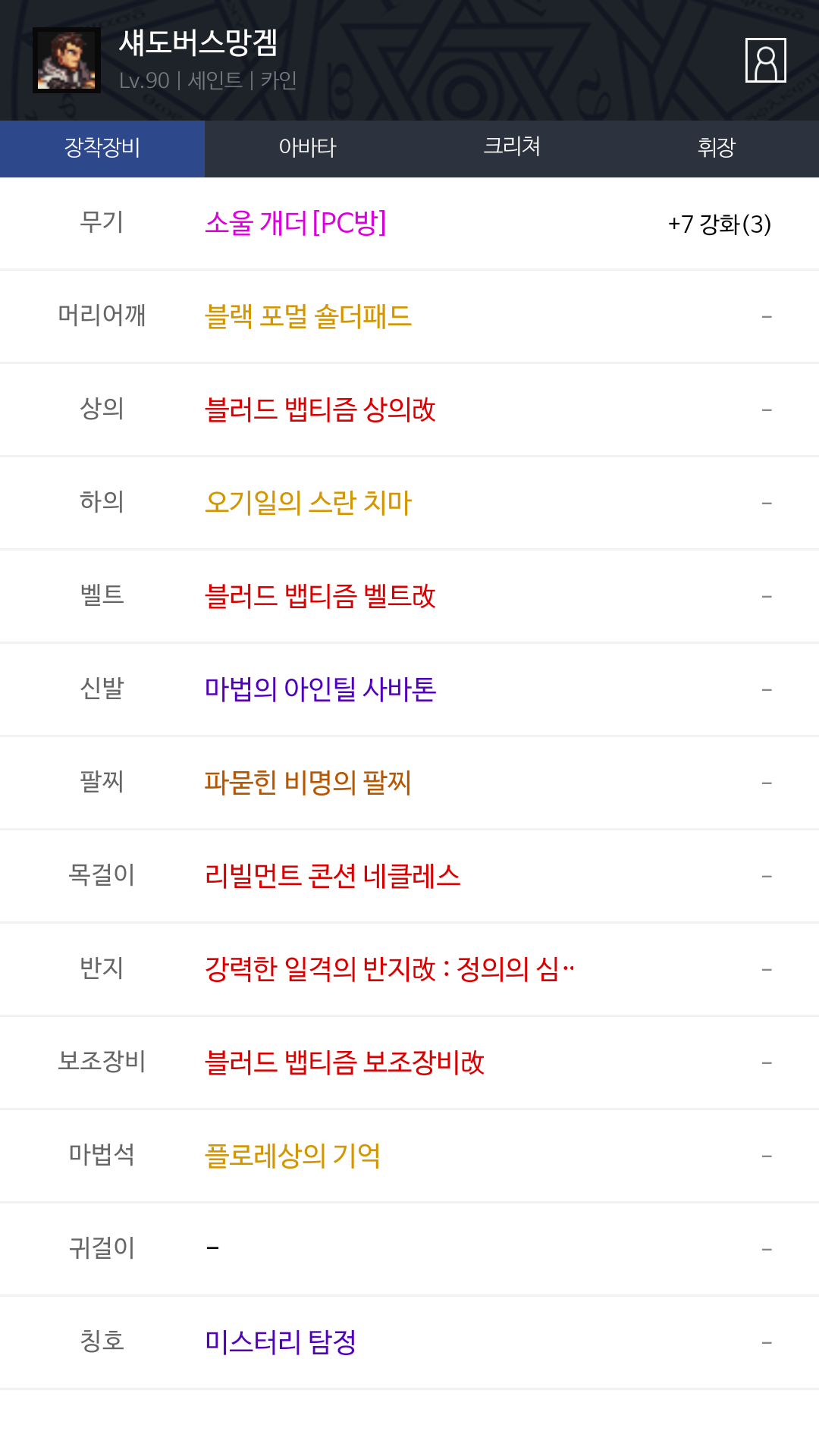
Task: View 마법의 아인틸 사바톤 shoes
Action: point(320,689)
